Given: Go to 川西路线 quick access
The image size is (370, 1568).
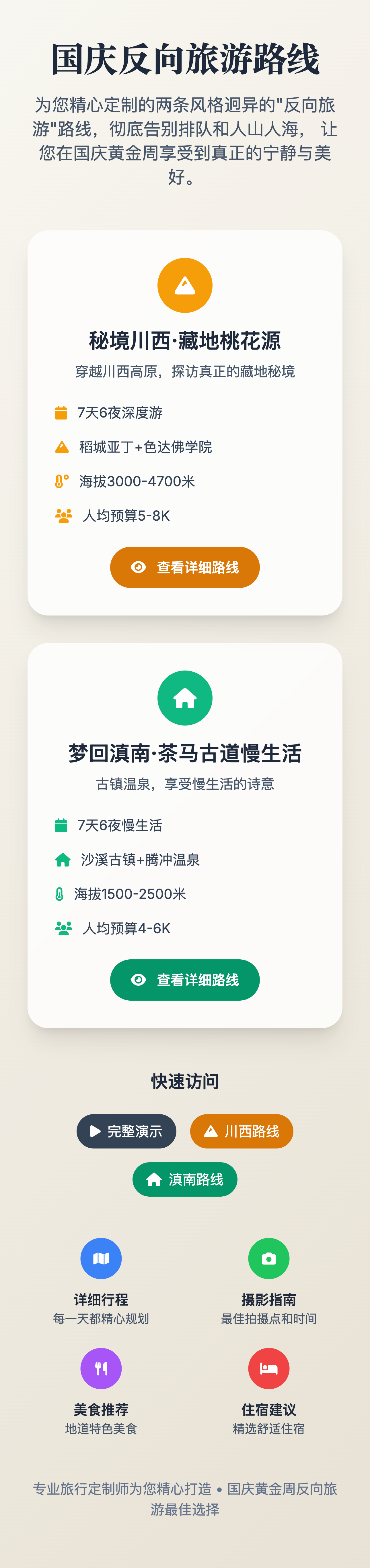Looking at the screenshot, I should pos(242,1131).
